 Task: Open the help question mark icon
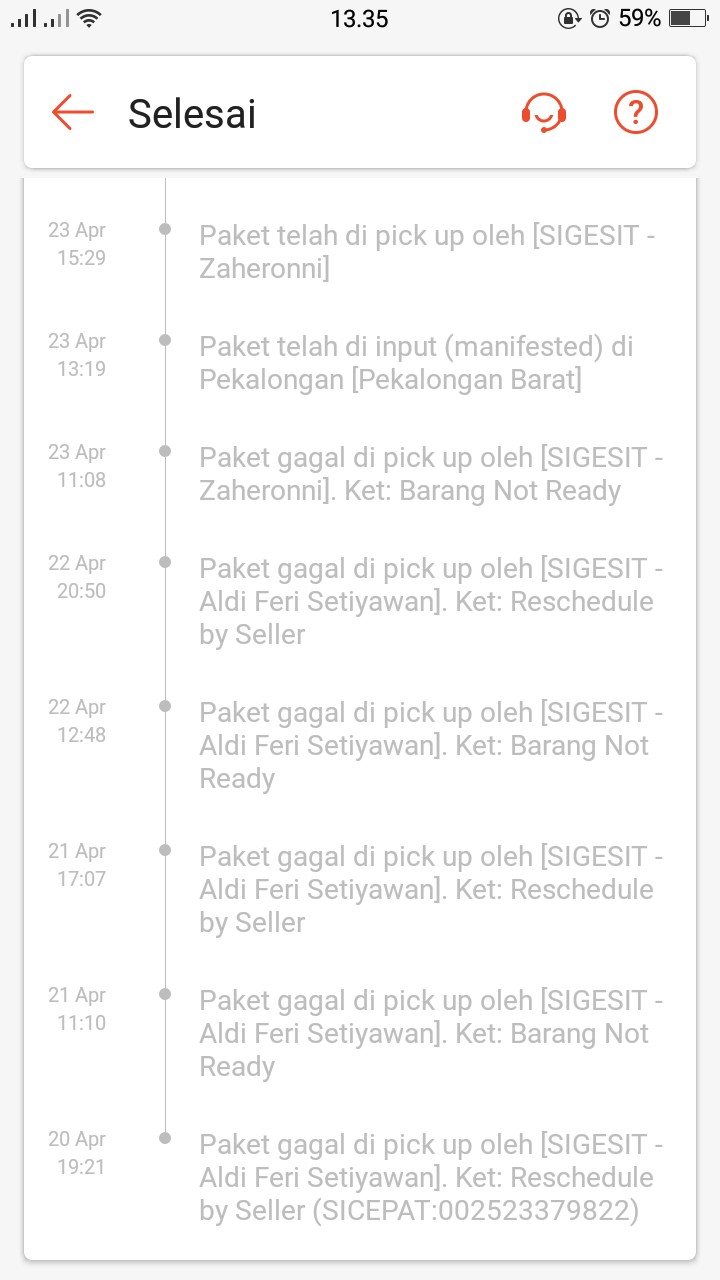click(636, 113)
